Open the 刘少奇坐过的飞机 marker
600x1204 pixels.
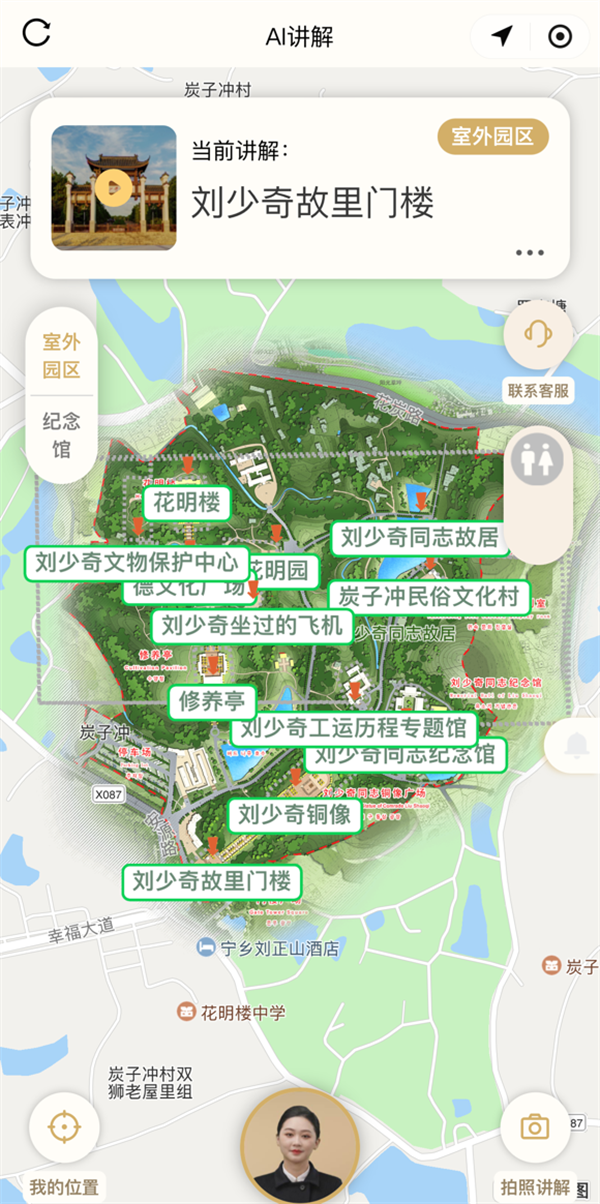251,627
